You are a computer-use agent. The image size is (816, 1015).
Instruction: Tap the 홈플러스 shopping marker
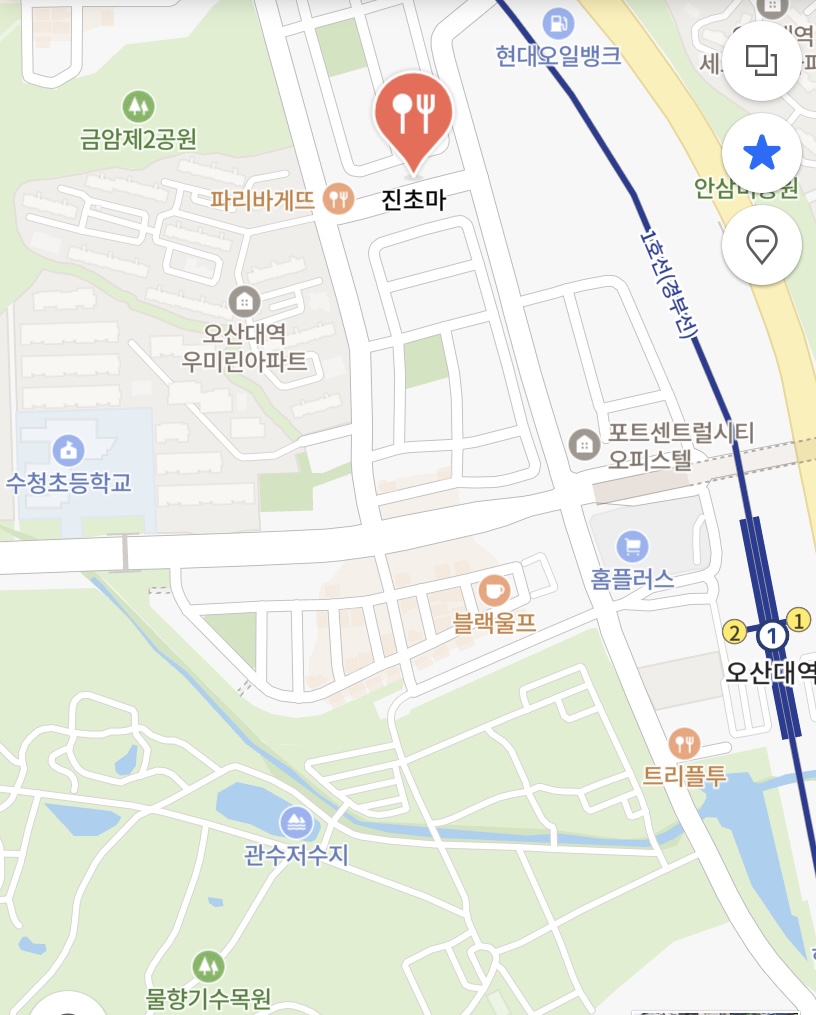coord(632,546)
